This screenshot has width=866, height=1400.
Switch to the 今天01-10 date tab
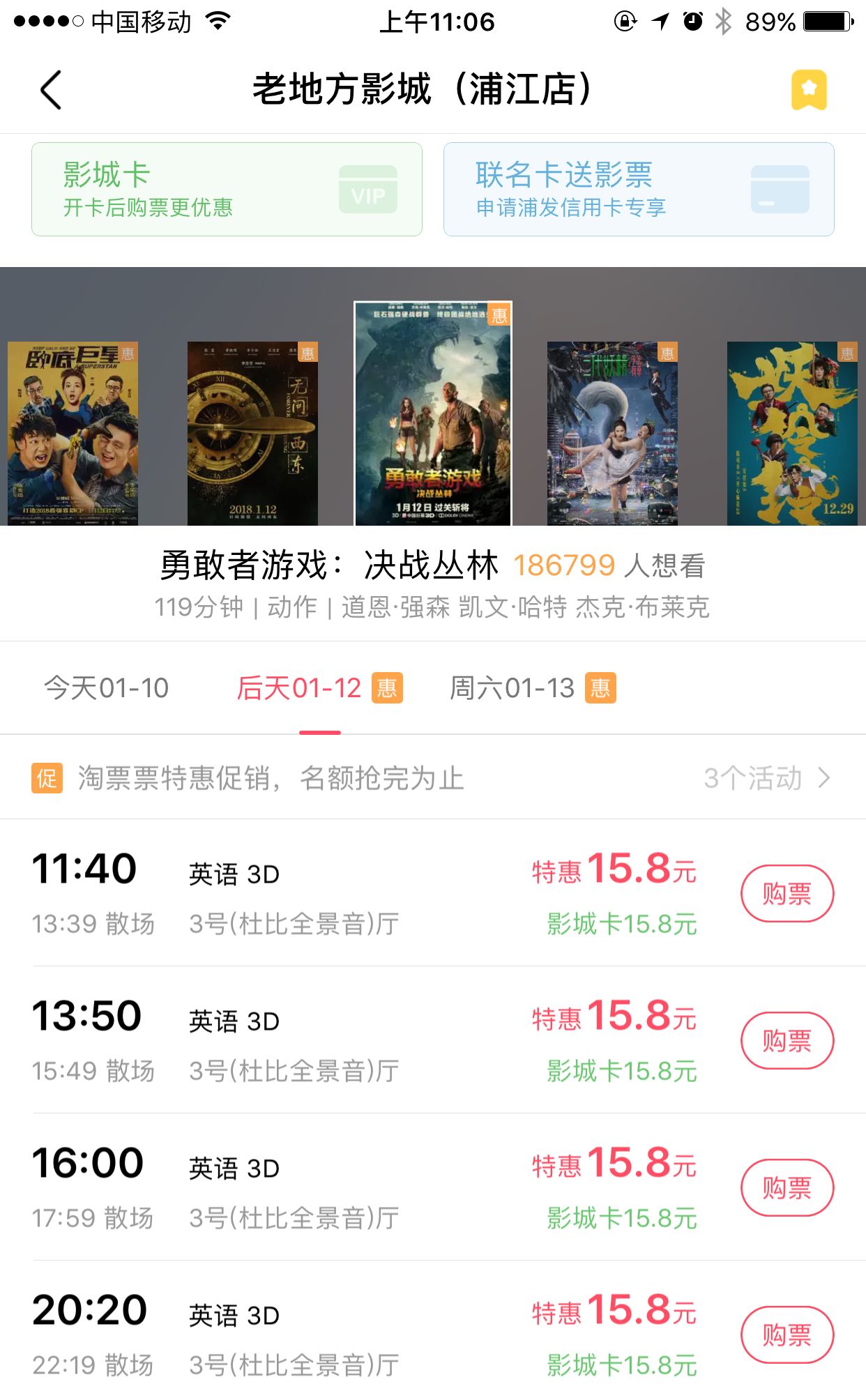tap(107, 688)
